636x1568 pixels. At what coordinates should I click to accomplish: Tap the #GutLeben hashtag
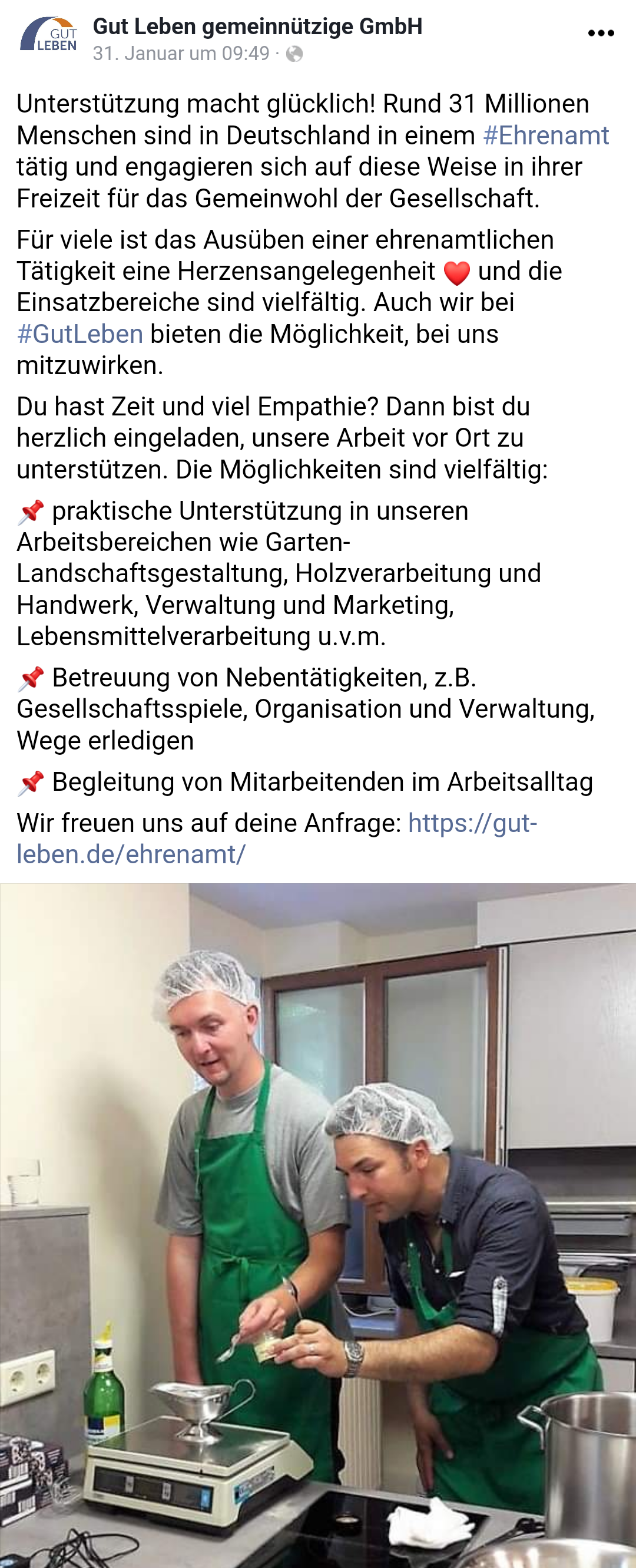point(80,334)
